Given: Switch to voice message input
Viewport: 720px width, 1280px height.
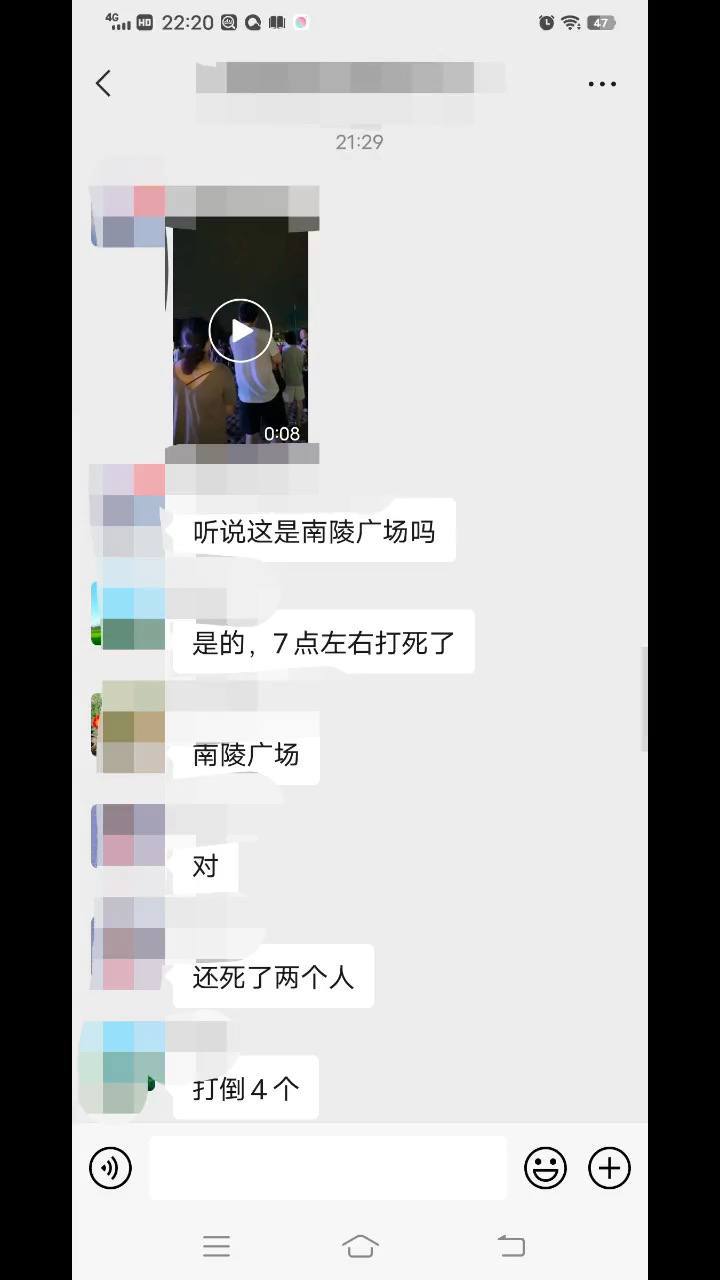Looking at the screenshot, I should (x=110, y=1168).
